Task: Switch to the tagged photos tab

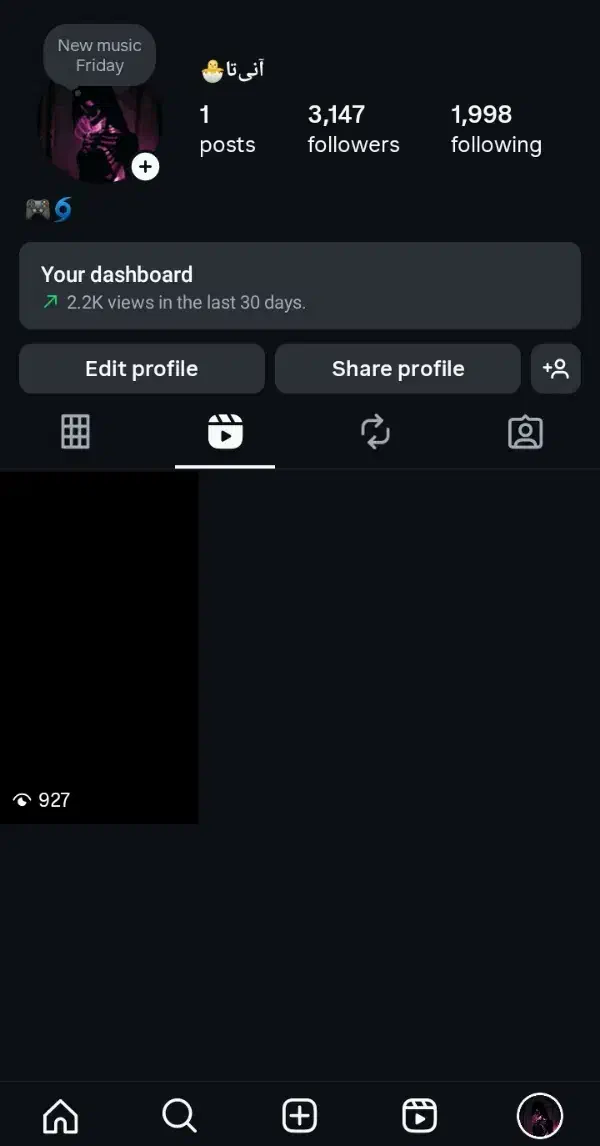Action: pos(525,432)
